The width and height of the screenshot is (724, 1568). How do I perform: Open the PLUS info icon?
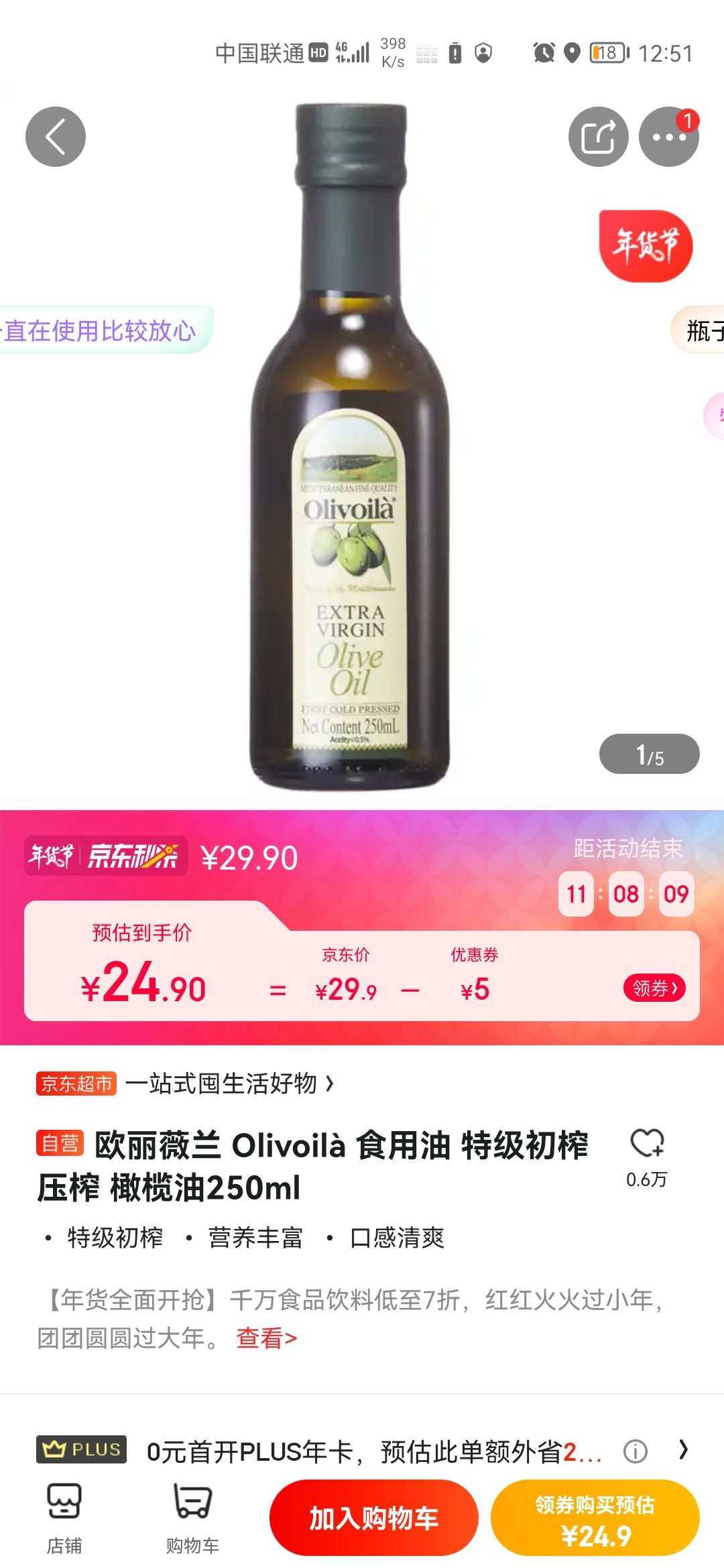click(x=635, y=1451)
